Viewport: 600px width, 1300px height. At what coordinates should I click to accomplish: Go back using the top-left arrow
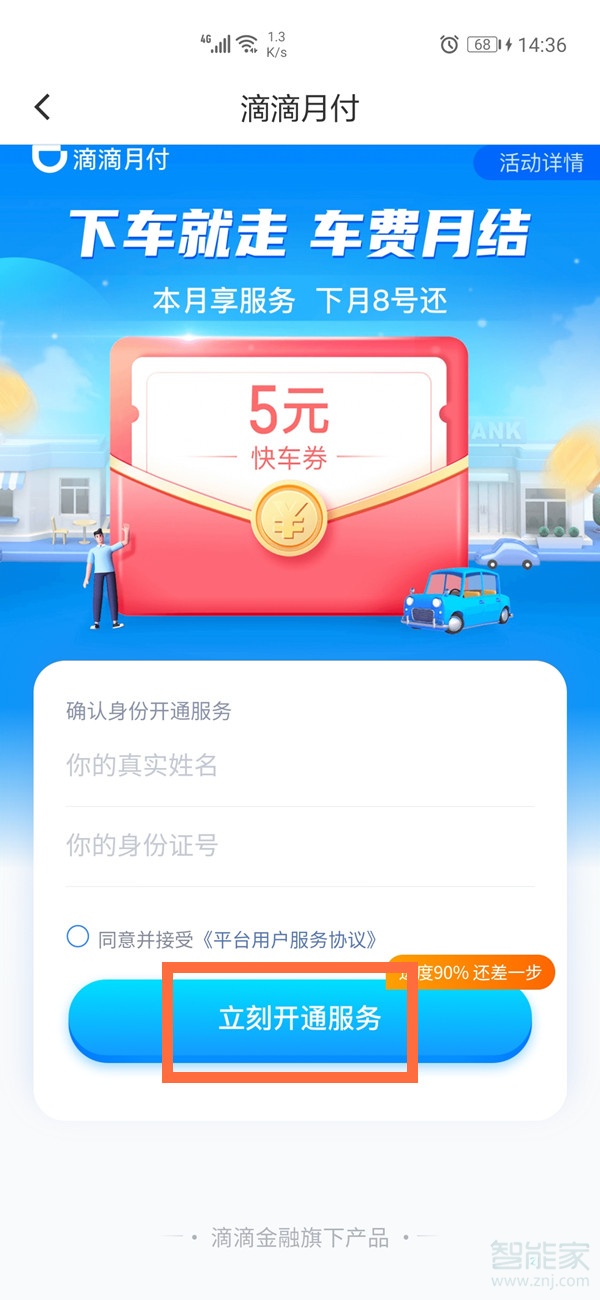pos(42,107)
